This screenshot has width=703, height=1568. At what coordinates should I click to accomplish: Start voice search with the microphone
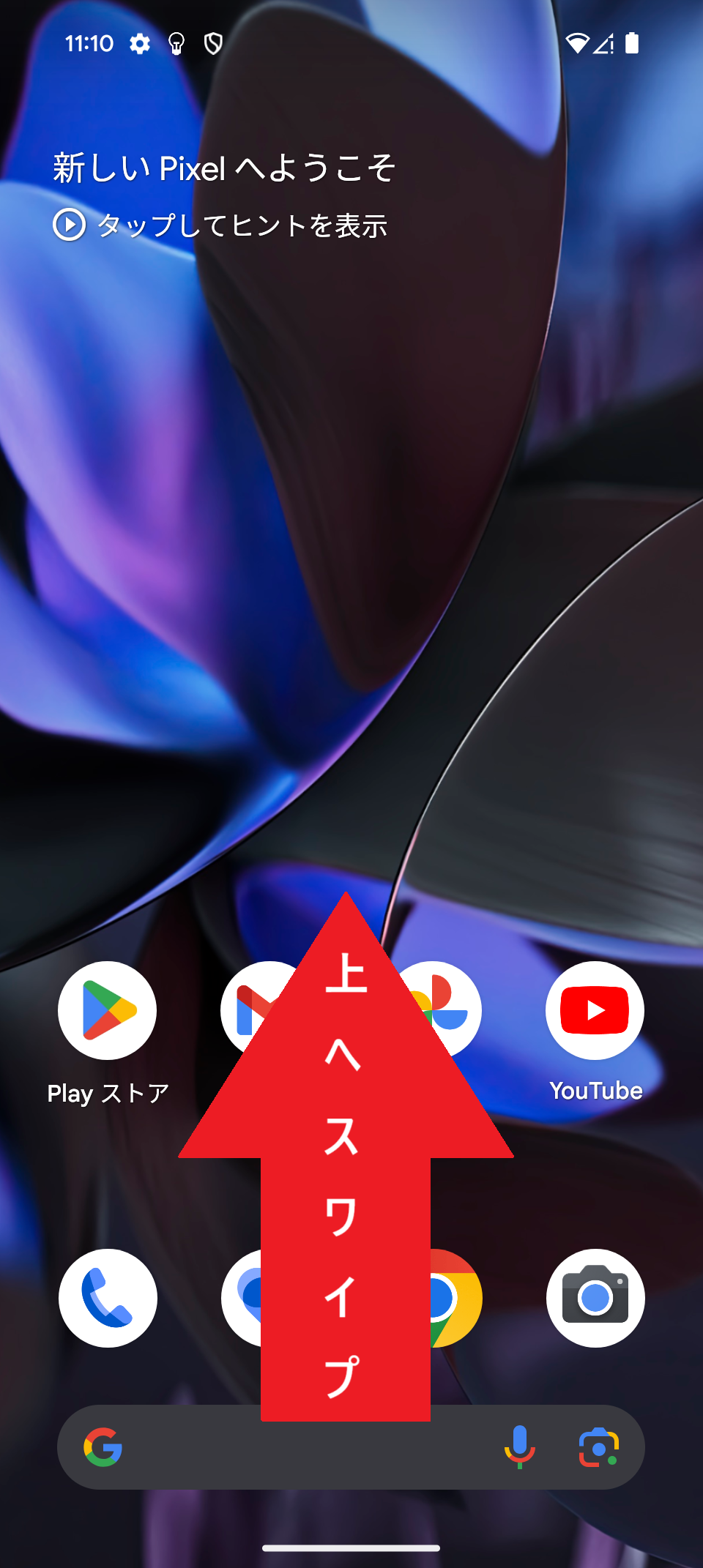pyautogui.click(x=519, y=1447)
